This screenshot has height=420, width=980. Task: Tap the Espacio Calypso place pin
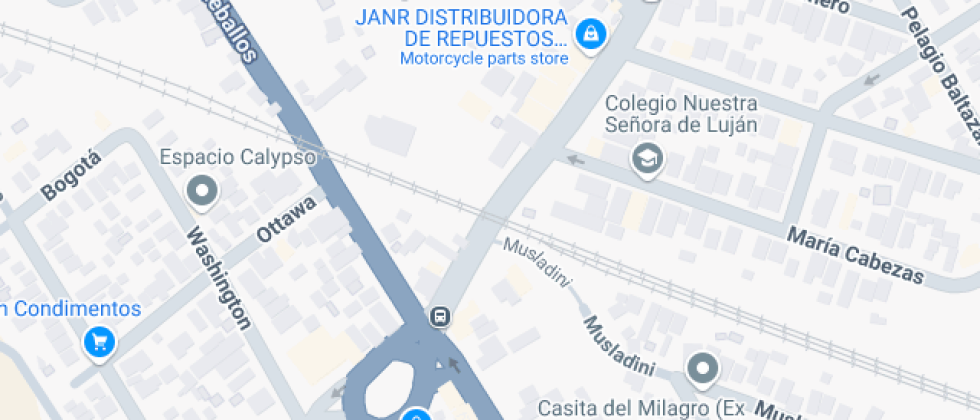click(202, 191)
